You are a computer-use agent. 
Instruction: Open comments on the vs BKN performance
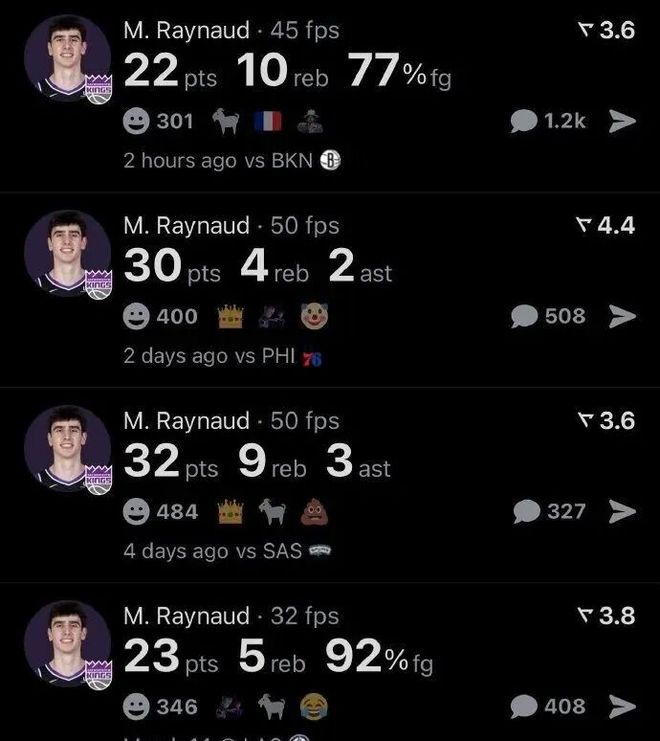point(548,121)
